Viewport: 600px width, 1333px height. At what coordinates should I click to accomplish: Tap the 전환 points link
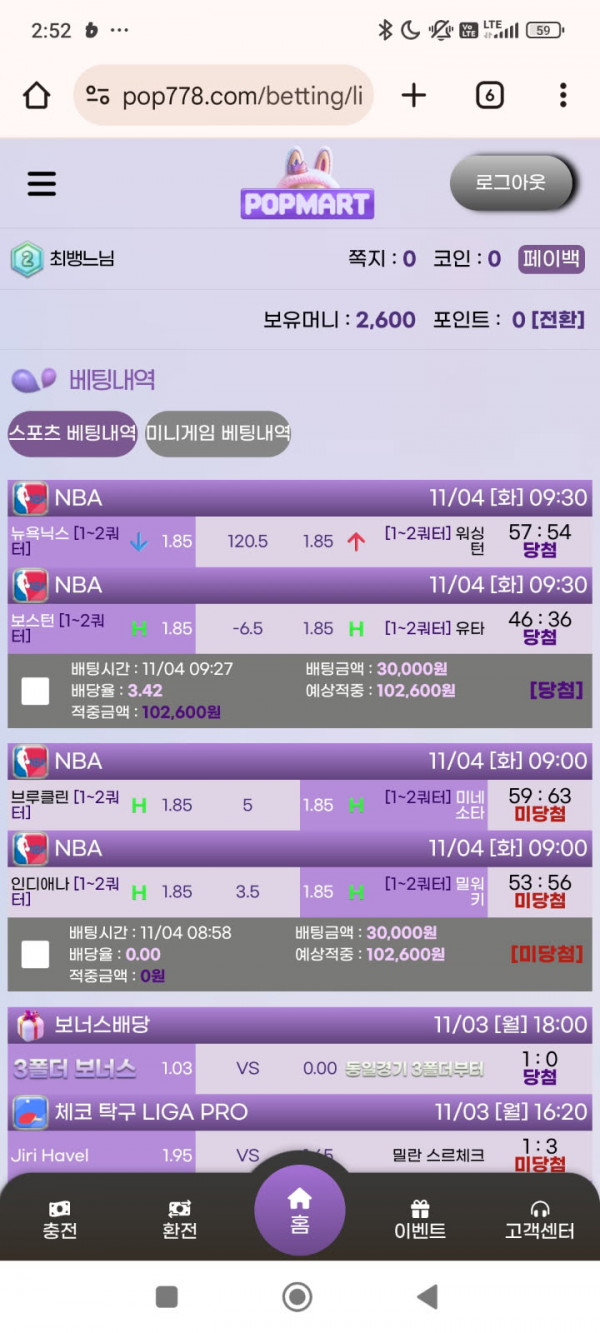[558, 320]
